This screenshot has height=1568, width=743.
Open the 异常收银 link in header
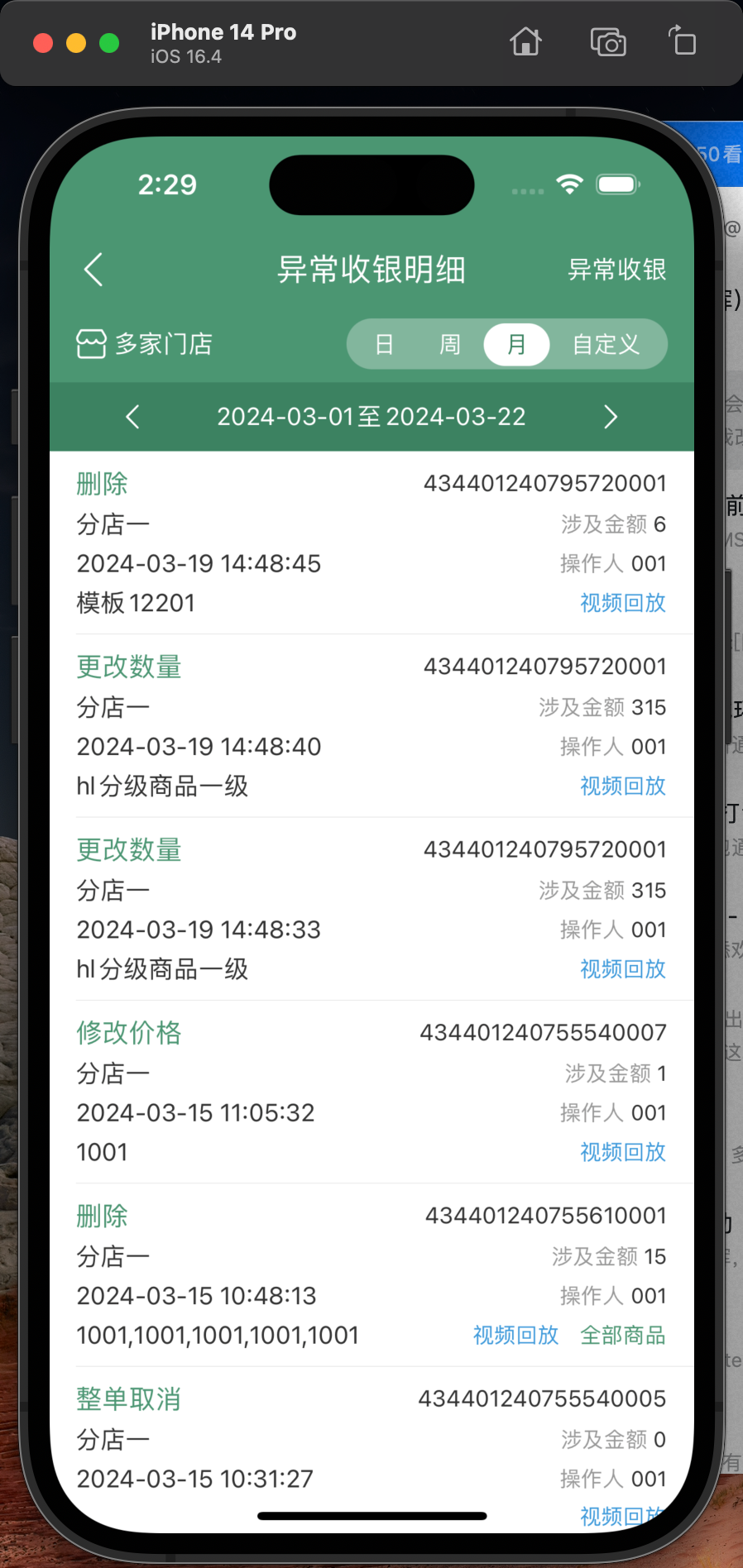(617, 270)
